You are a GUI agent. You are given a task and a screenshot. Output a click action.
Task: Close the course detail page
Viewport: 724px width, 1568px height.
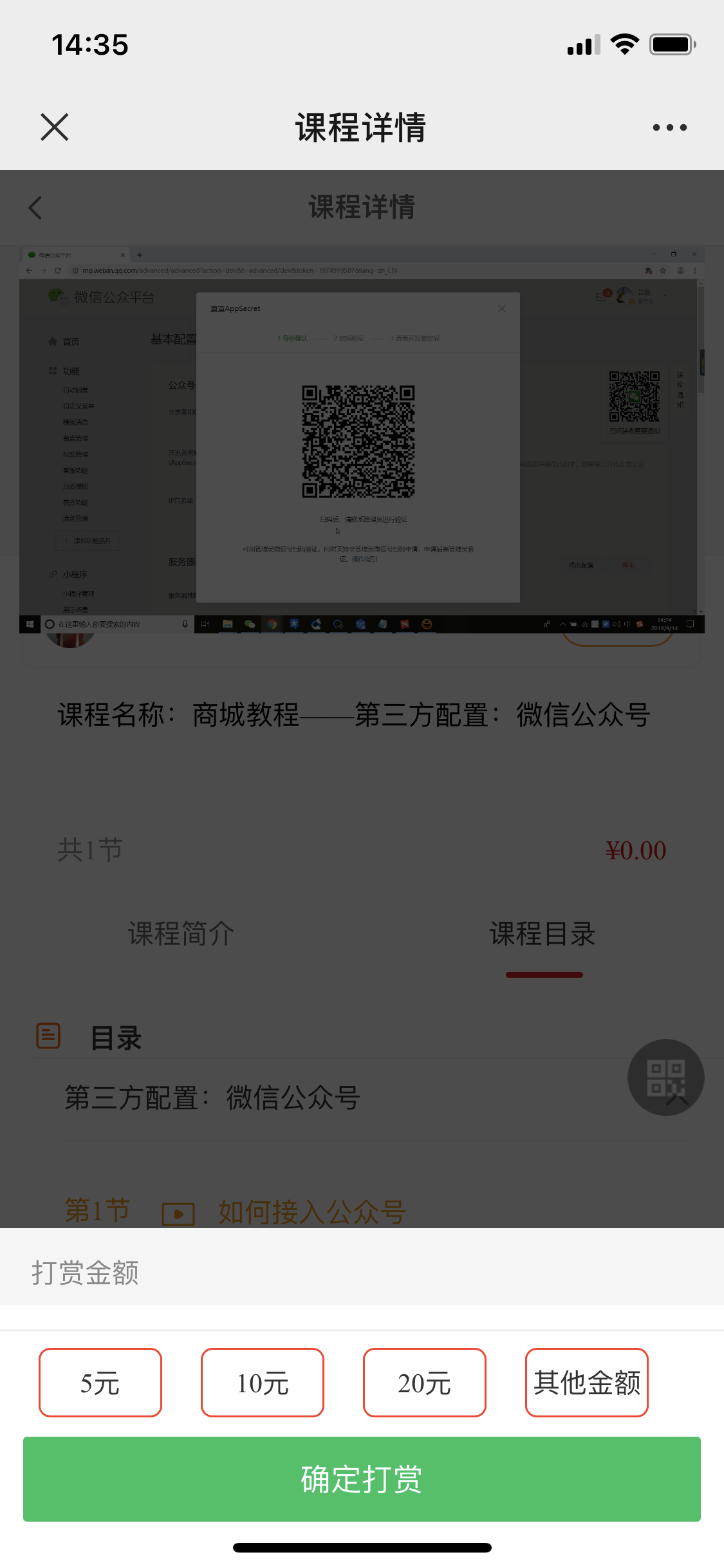[x=54, y=127]
